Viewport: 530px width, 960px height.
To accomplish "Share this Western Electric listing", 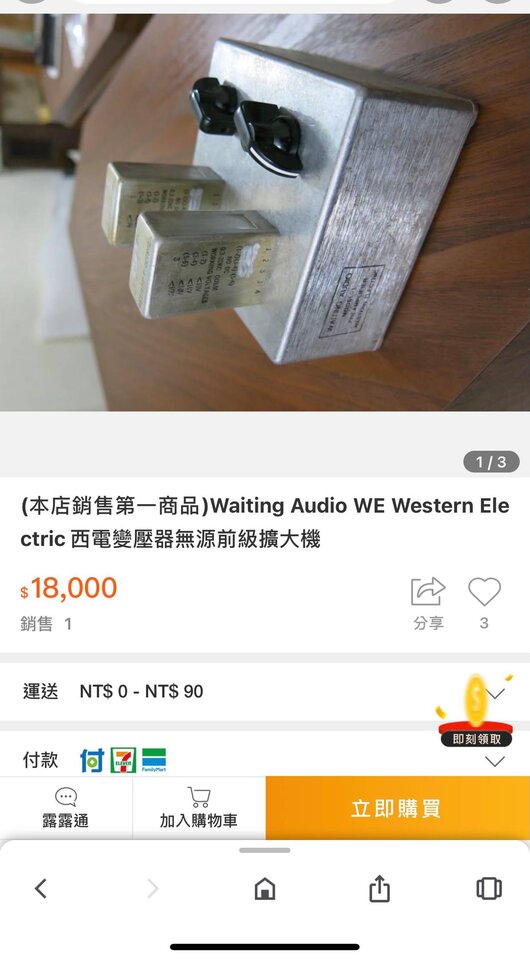I will click(428, 602).
